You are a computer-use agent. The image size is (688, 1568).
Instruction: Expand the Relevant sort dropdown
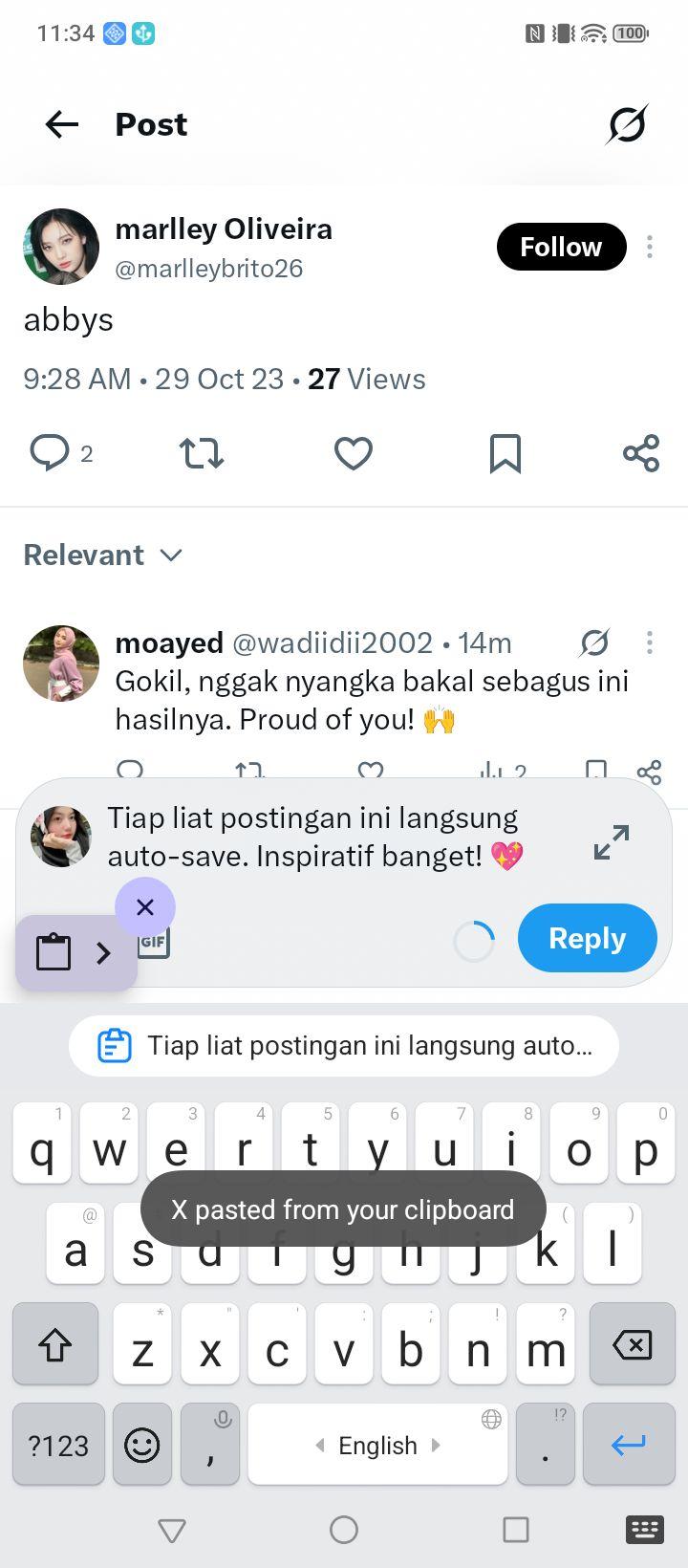pyautogui.click(x=103, y=555)
